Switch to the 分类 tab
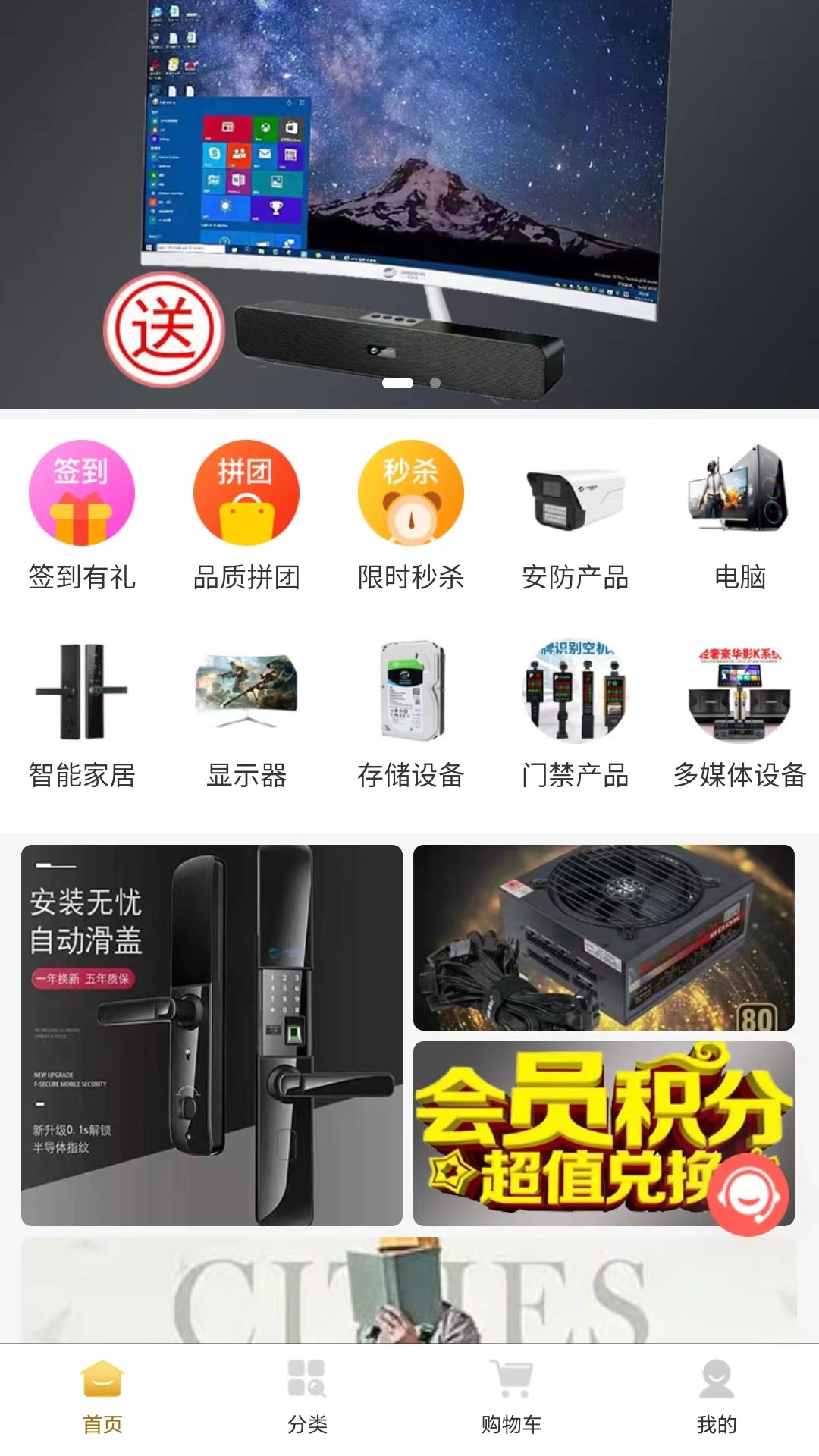 coord(307,1397)
